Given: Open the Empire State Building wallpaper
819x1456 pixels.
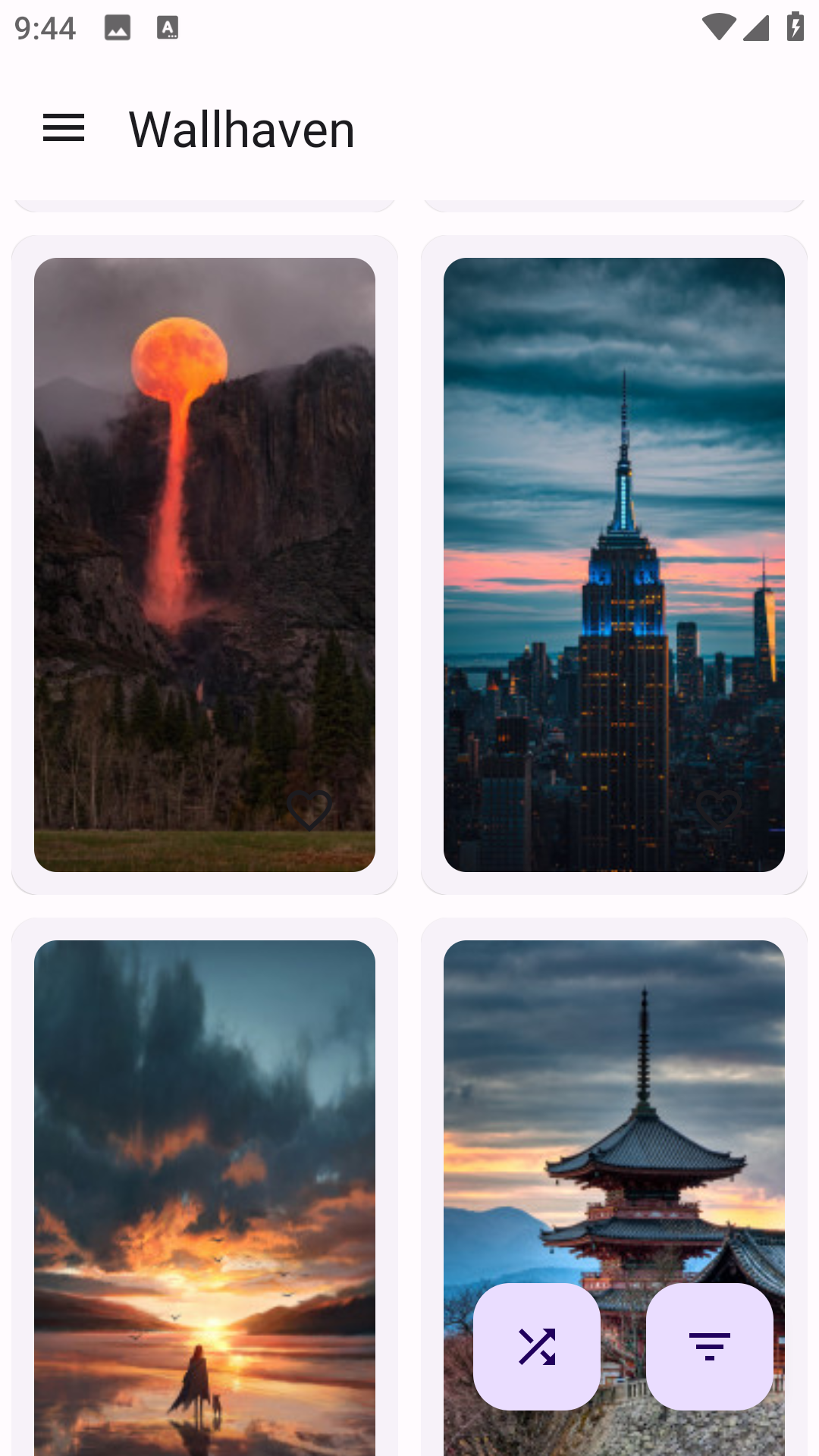Looking at the screenshot, I should (614, 531).
